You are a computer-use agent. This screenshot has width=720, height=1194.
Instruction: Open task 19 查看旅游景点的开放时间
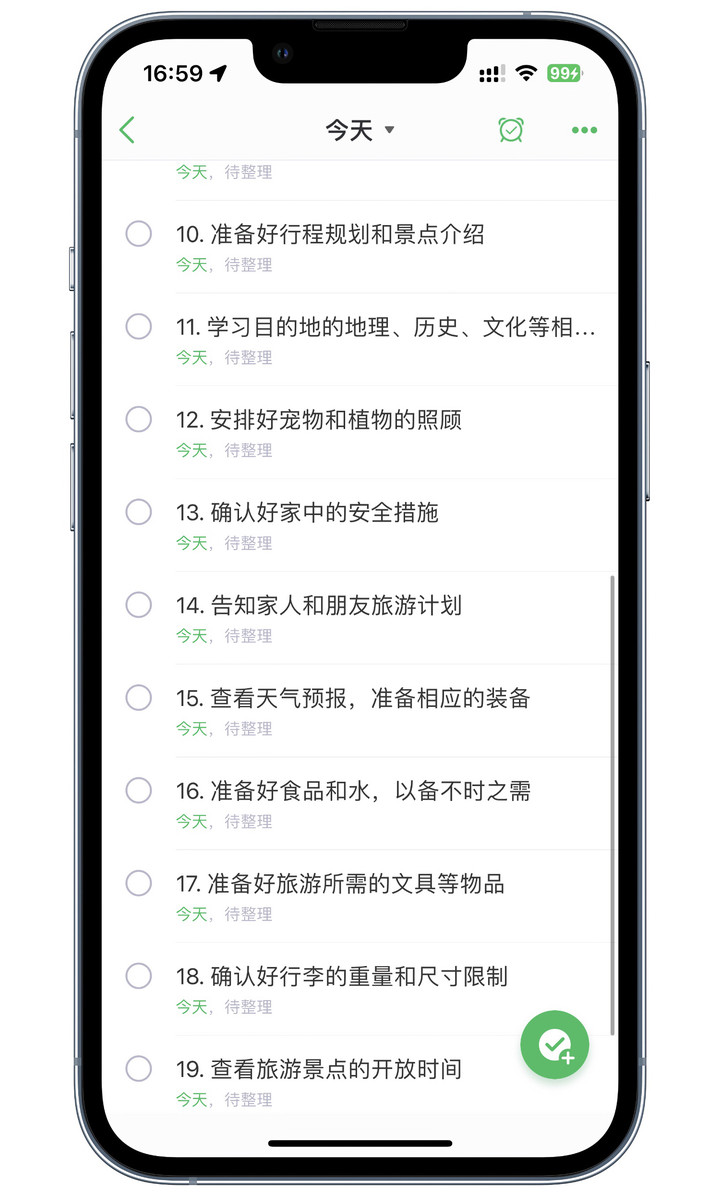(319, 1069)
